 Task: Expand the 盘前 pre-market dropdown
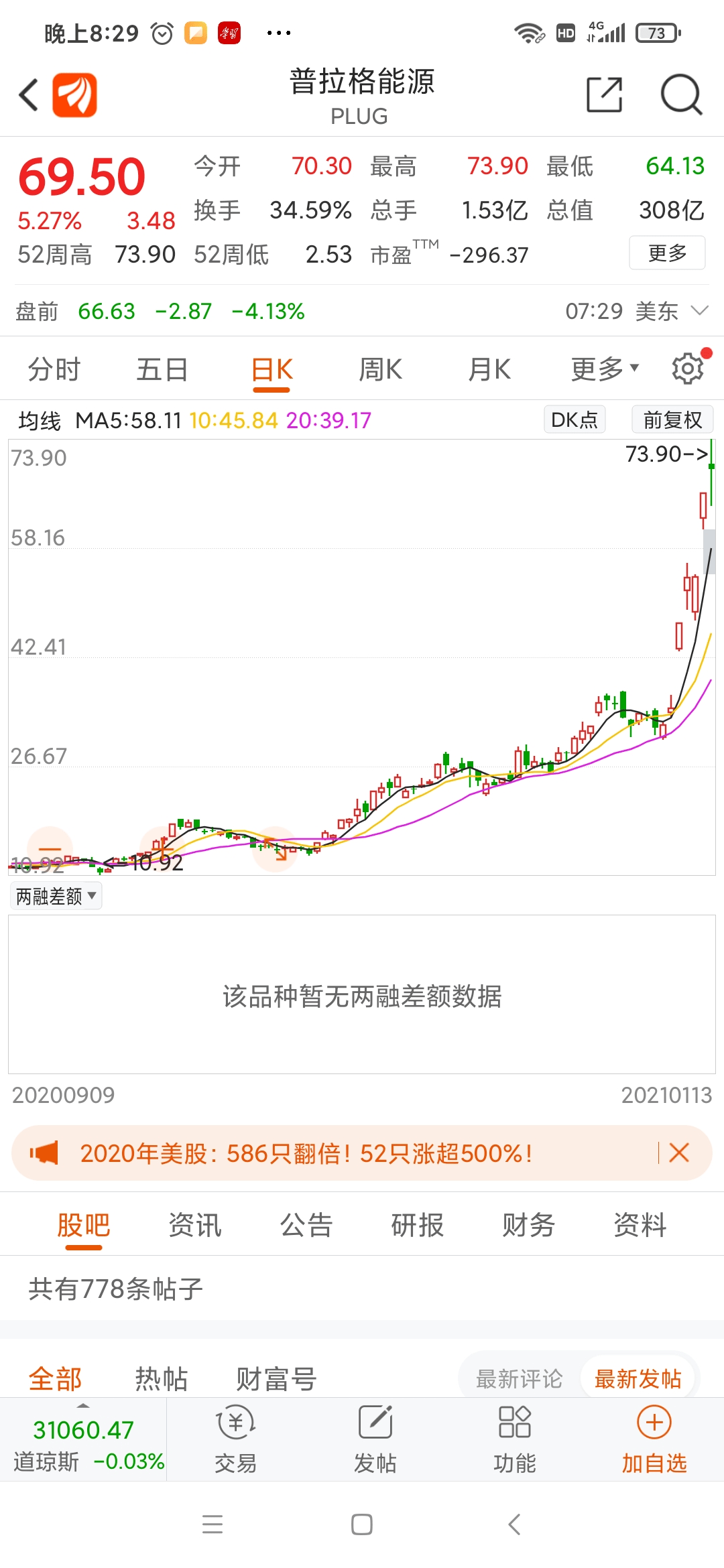coord(699,310)
